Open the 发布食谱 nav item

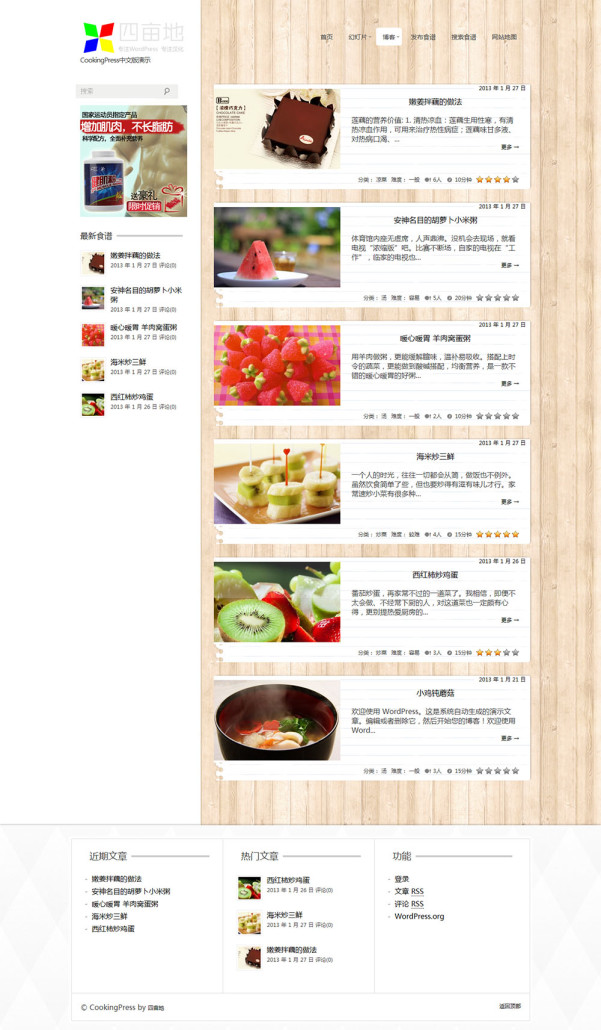click(x=423, y=37)
